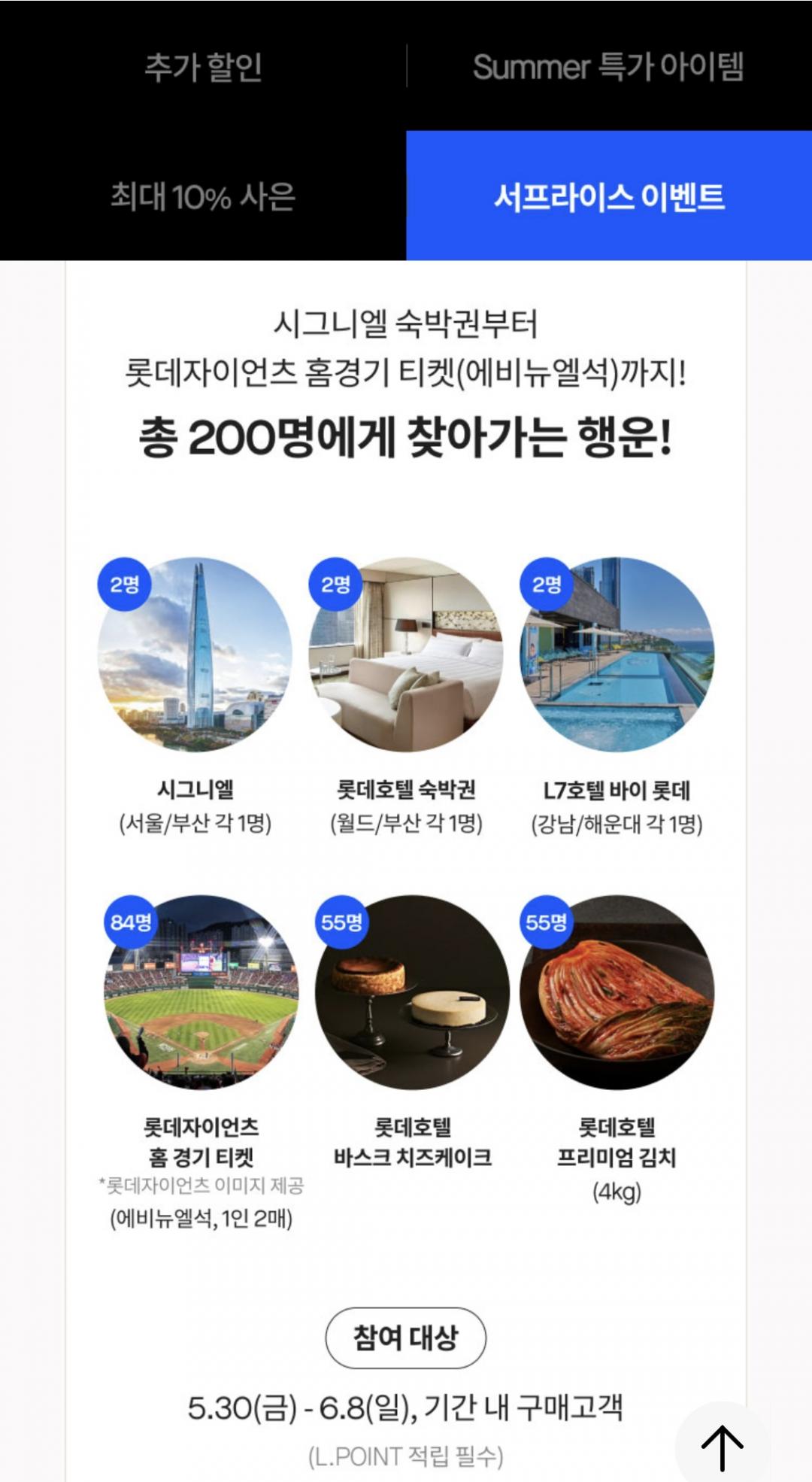Select the 최대 10% 사은 tab
This screenshot has height=1482, width=812.
point(203,196)
